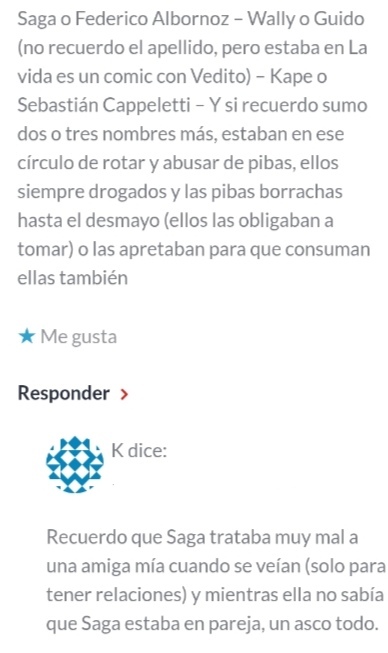Like the comment with the Me gusta star
The height and width of the screenshot is (653, 388).
click(67, 336)
